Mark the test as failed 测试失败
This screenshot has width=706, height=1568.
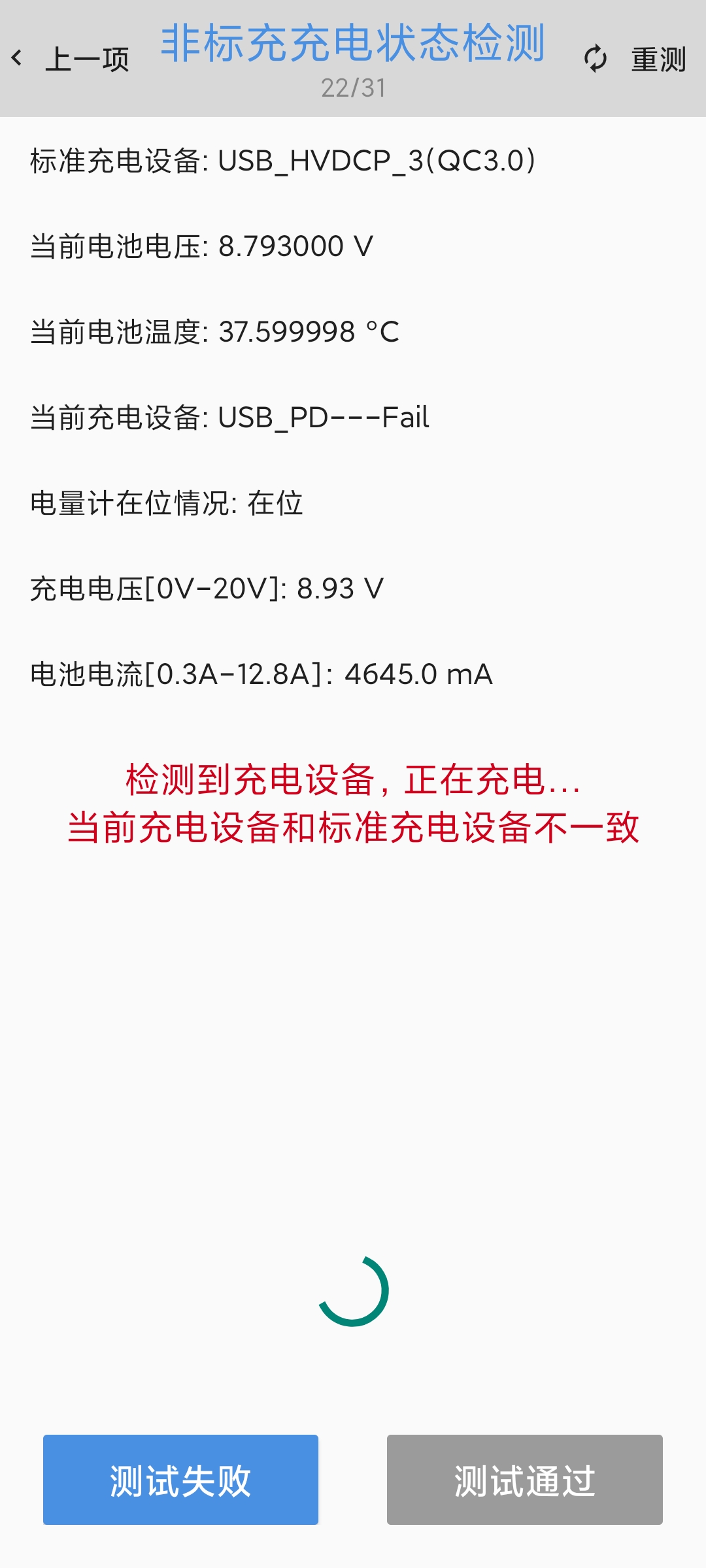coord(180,1480)
